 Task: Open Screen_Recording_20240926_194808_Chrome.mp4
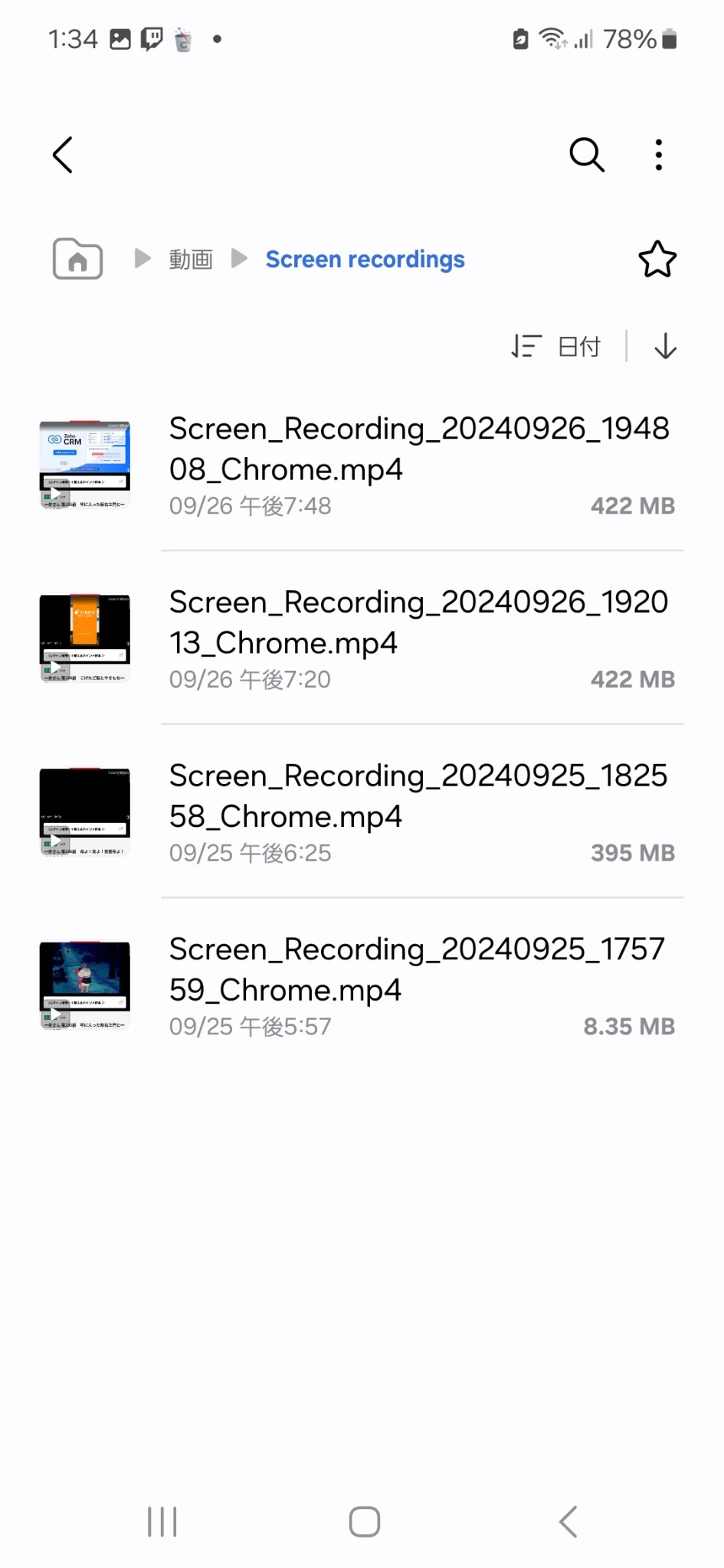pos(362,465)
